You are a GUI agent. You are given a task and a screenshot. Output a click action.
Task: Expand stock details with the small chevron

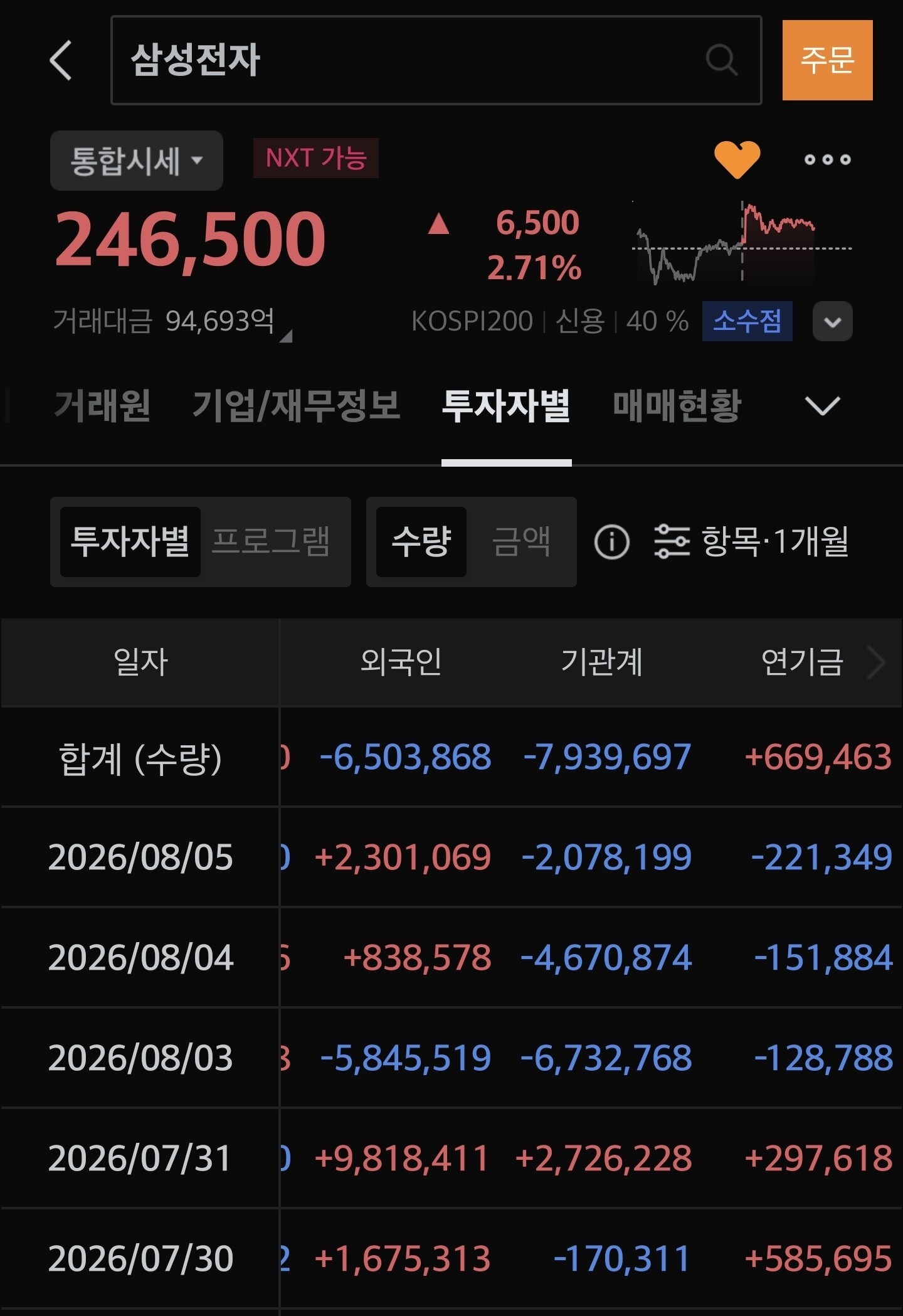(832, 321)
